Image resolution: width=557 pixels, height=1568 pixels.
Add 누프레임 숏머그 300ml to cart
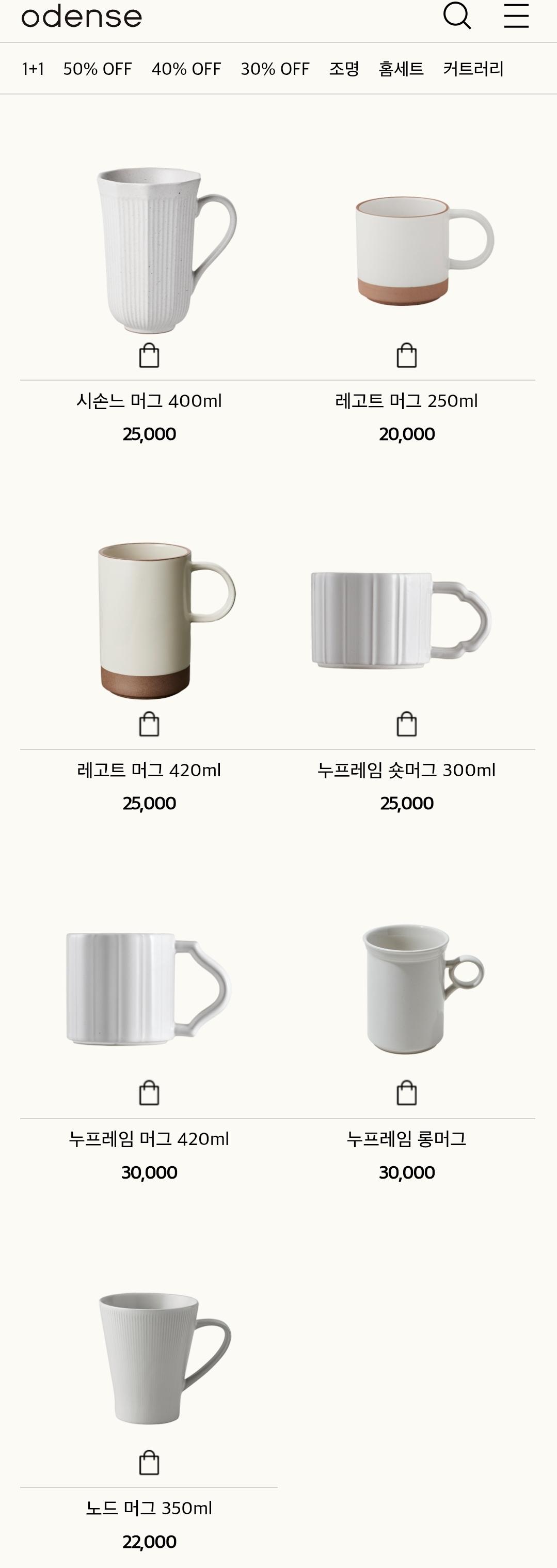[407, 724]
